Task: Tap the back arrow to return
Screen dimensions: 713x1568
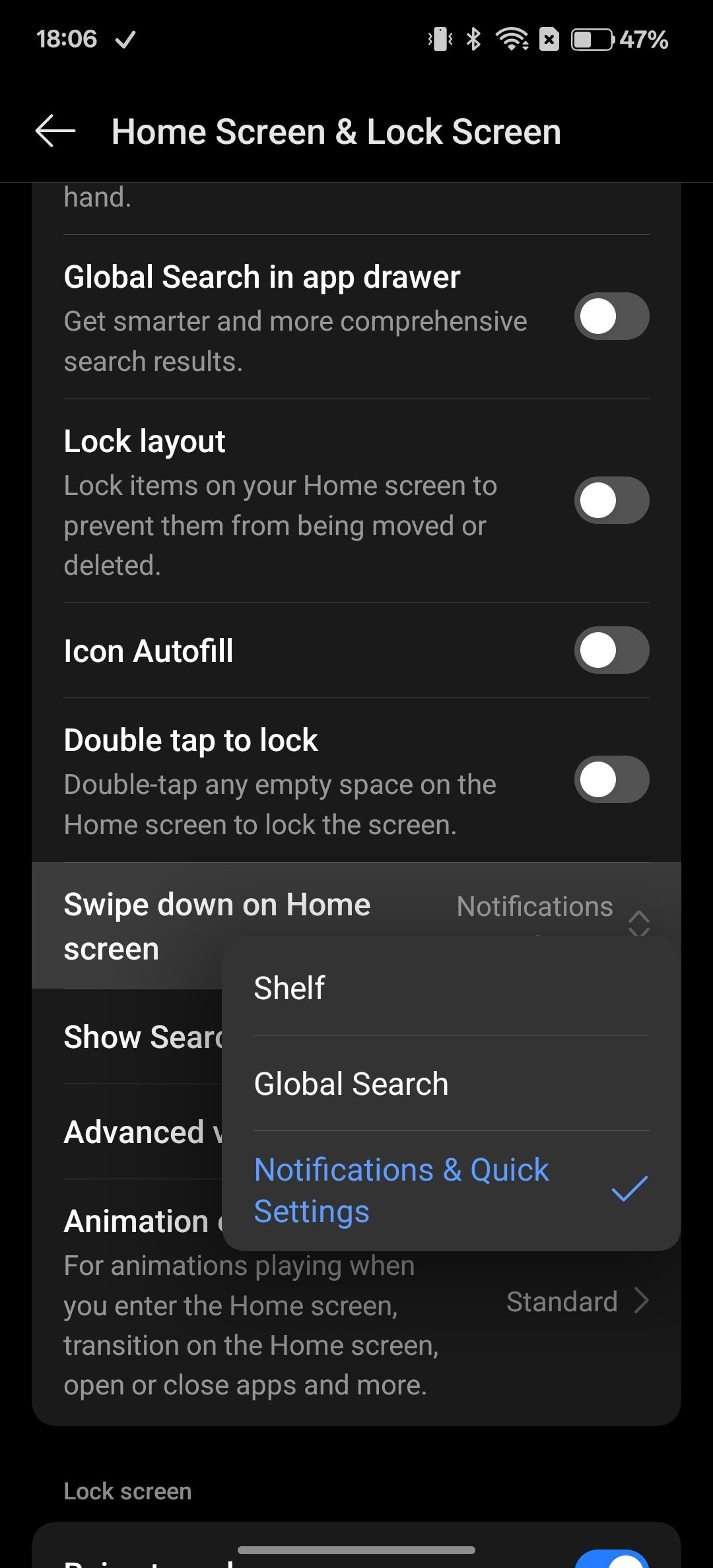Action: point(54,131)
